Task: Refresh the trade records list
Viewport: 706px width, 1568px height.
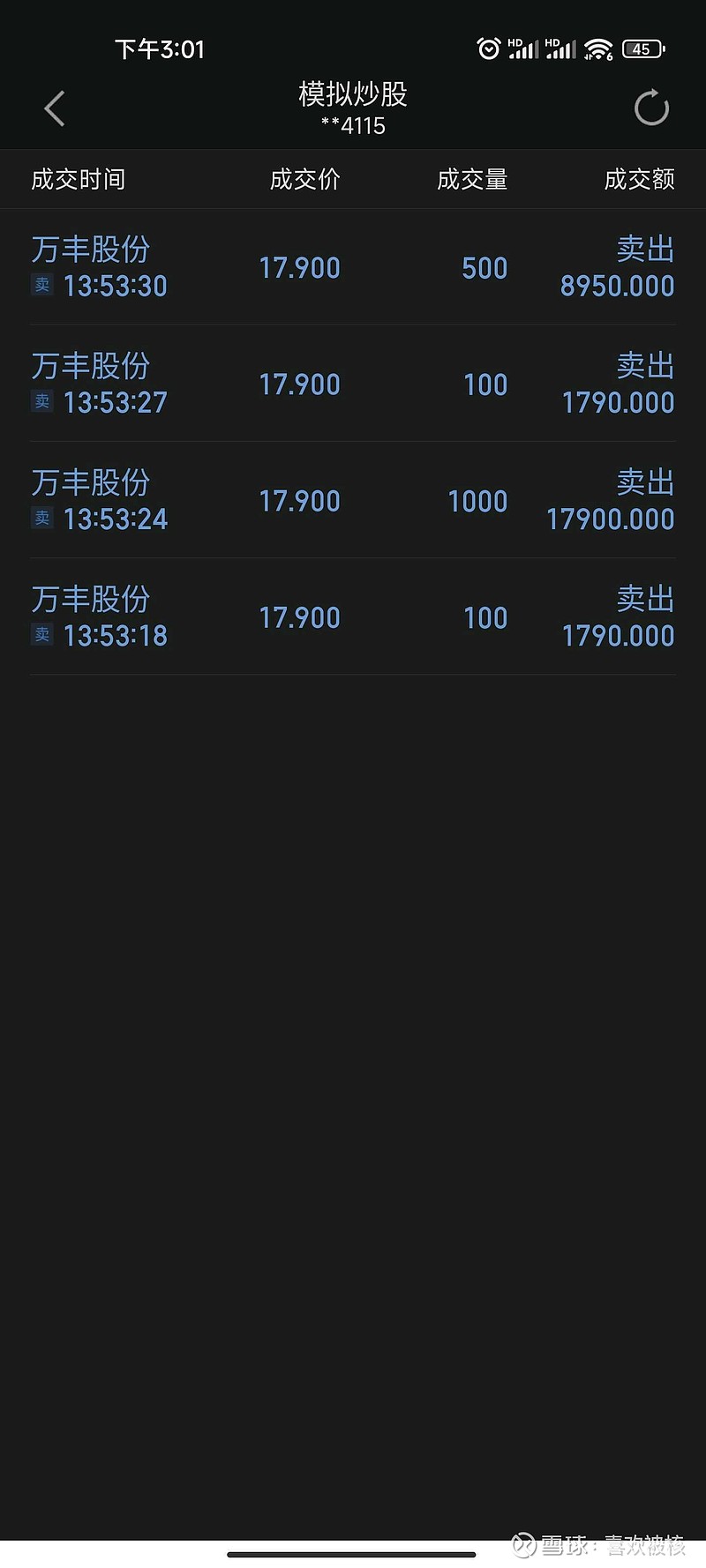Action: coord(651,108)
